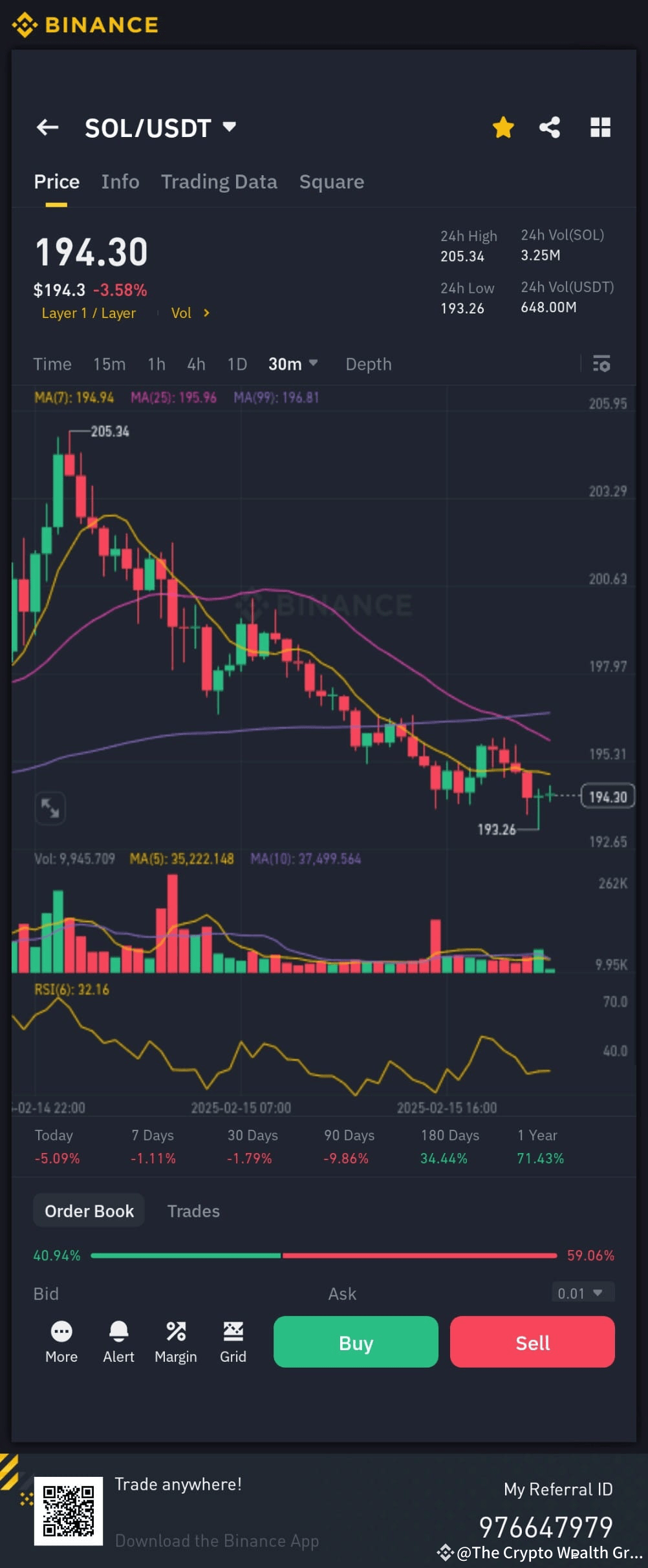Open the Grid trading tool

coord(233,1331)
